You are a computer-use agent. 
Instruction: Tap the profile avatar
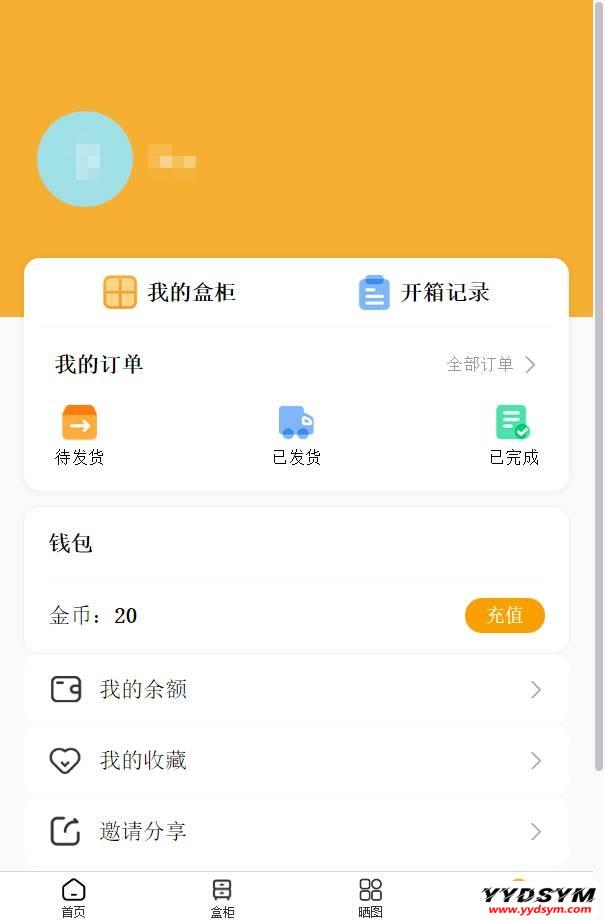coord(85,159)
